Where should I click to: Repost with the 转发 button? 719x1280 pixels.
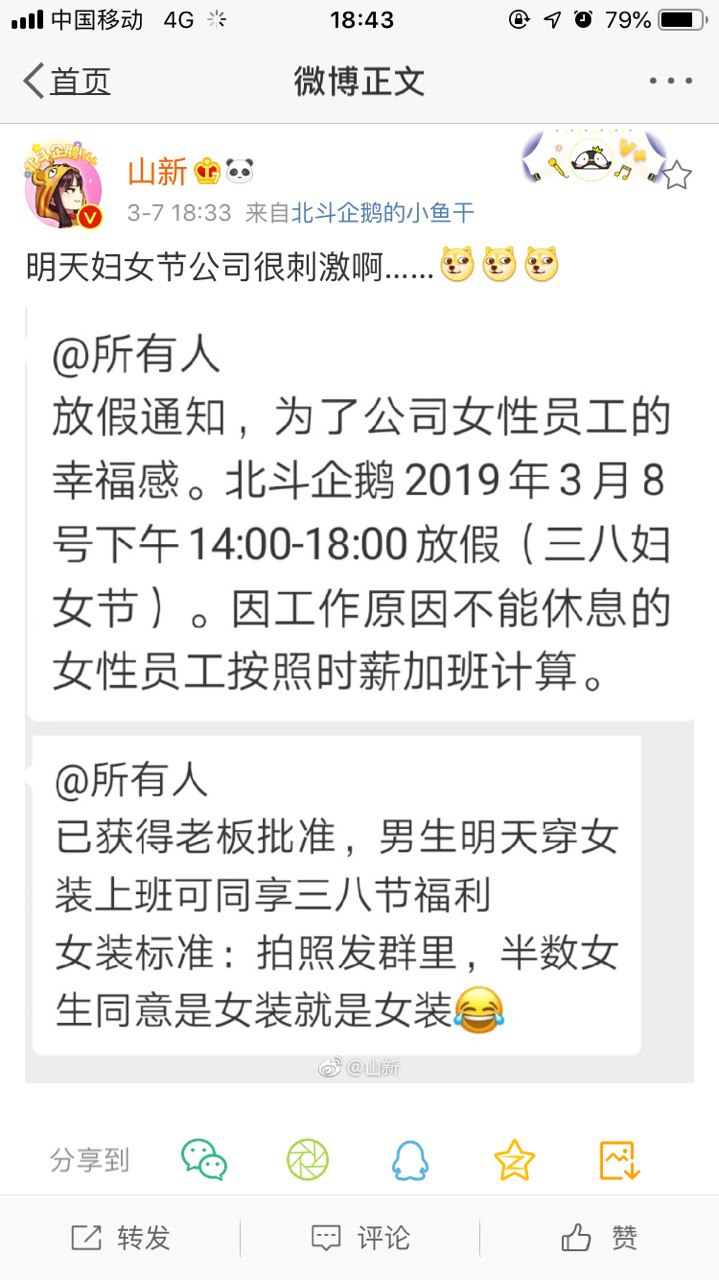[x=120, y=1238]
